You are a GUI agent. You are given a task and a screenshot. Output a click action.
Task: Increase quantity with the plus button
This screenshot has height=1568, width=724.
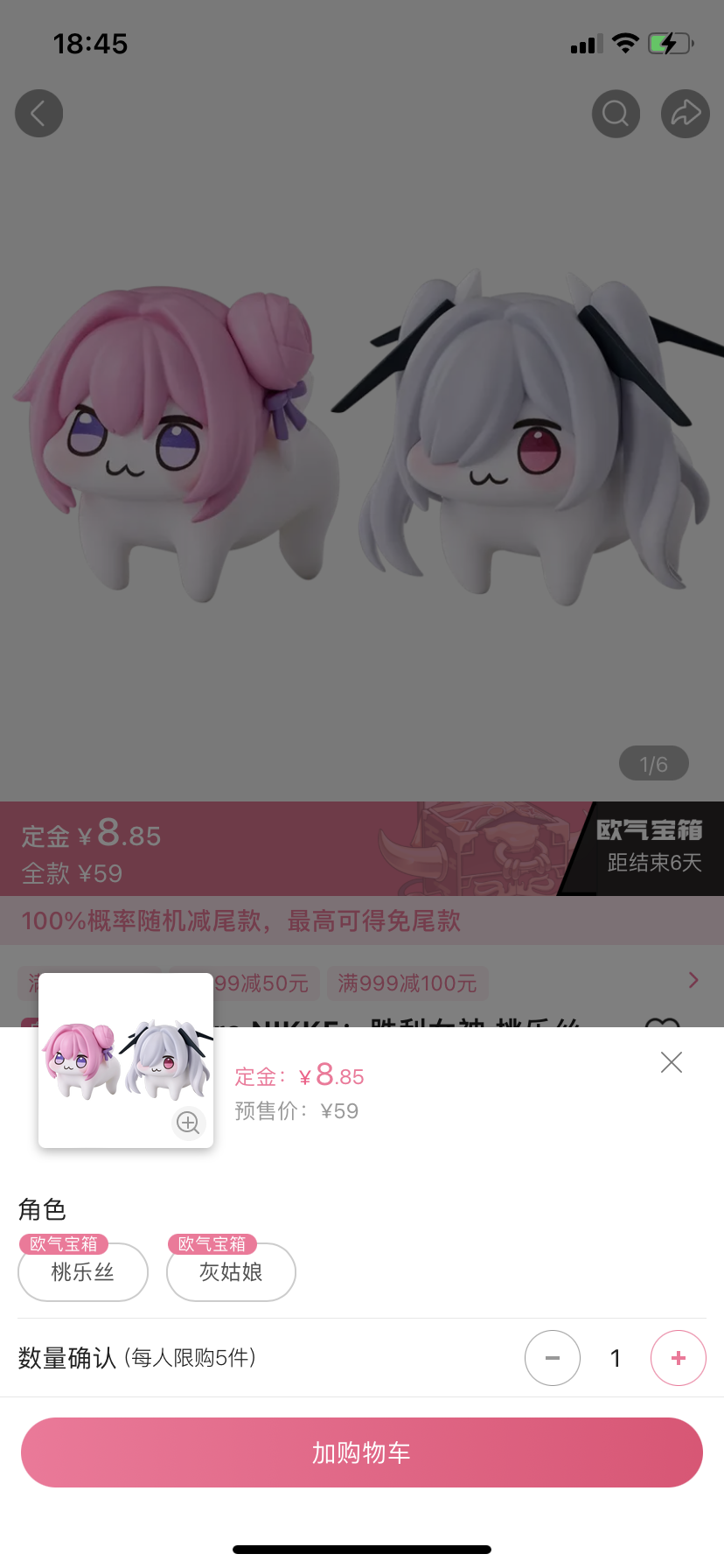coord(679,1358)
